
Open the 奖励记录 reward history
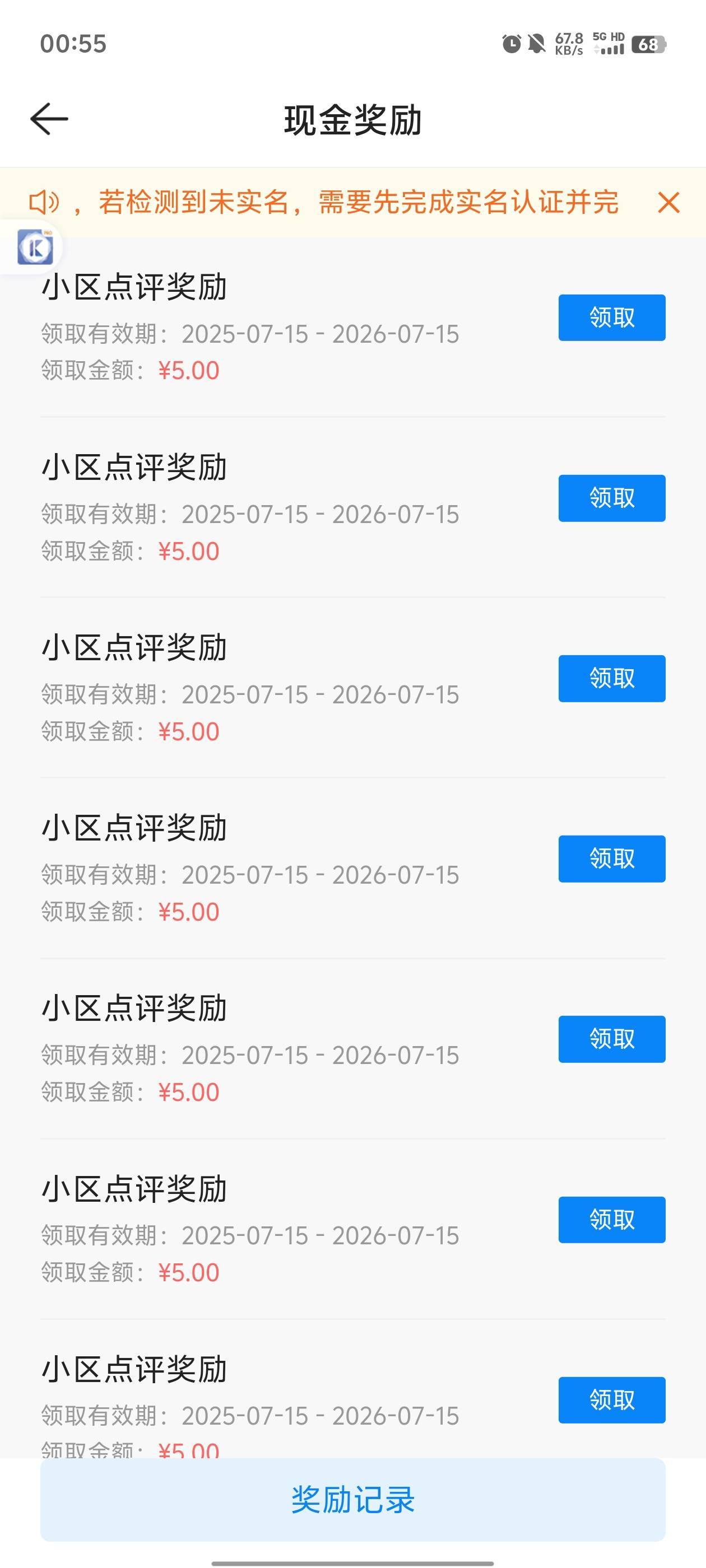(x=352, y=1499)
